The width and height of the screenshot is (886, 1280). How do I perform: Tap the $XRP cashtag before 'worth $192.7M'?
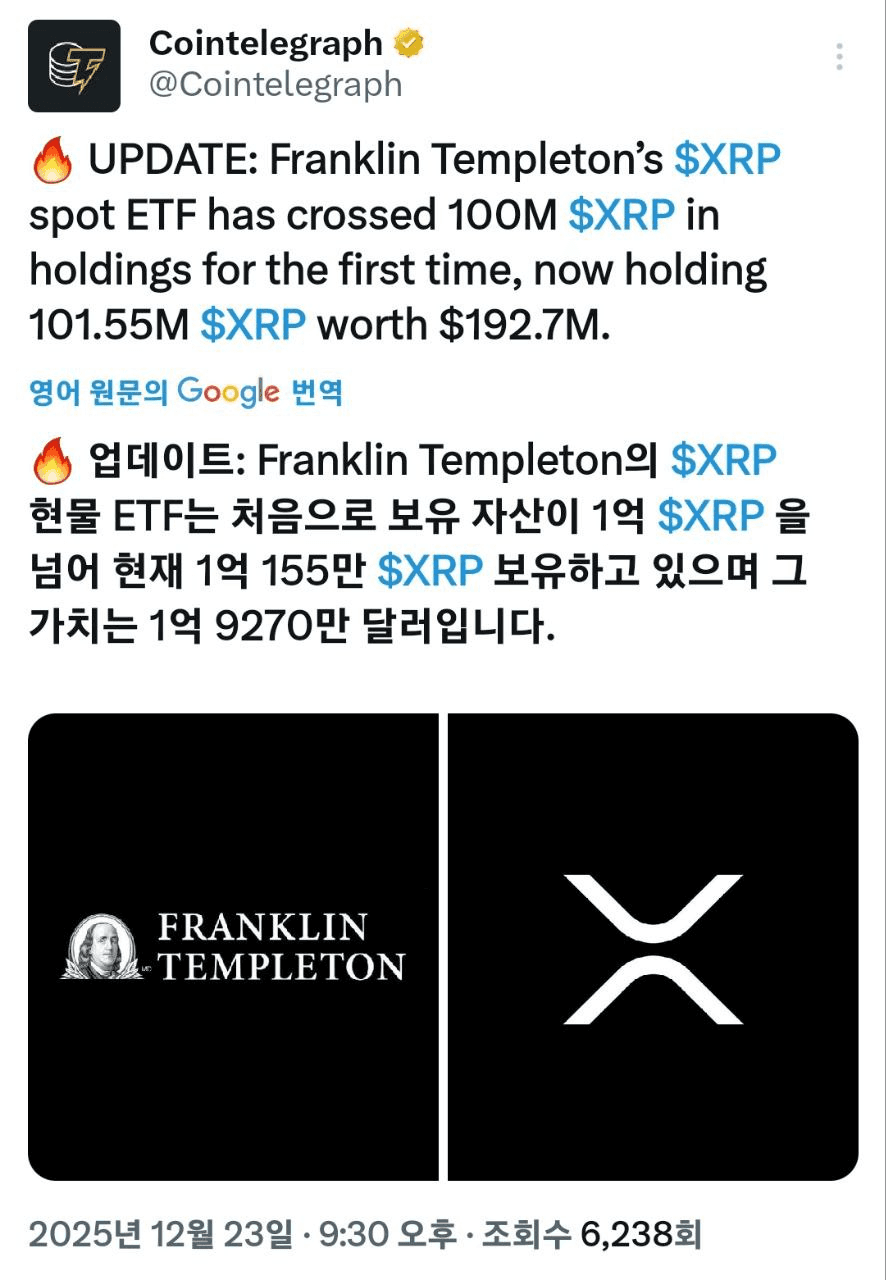[254, 325]
